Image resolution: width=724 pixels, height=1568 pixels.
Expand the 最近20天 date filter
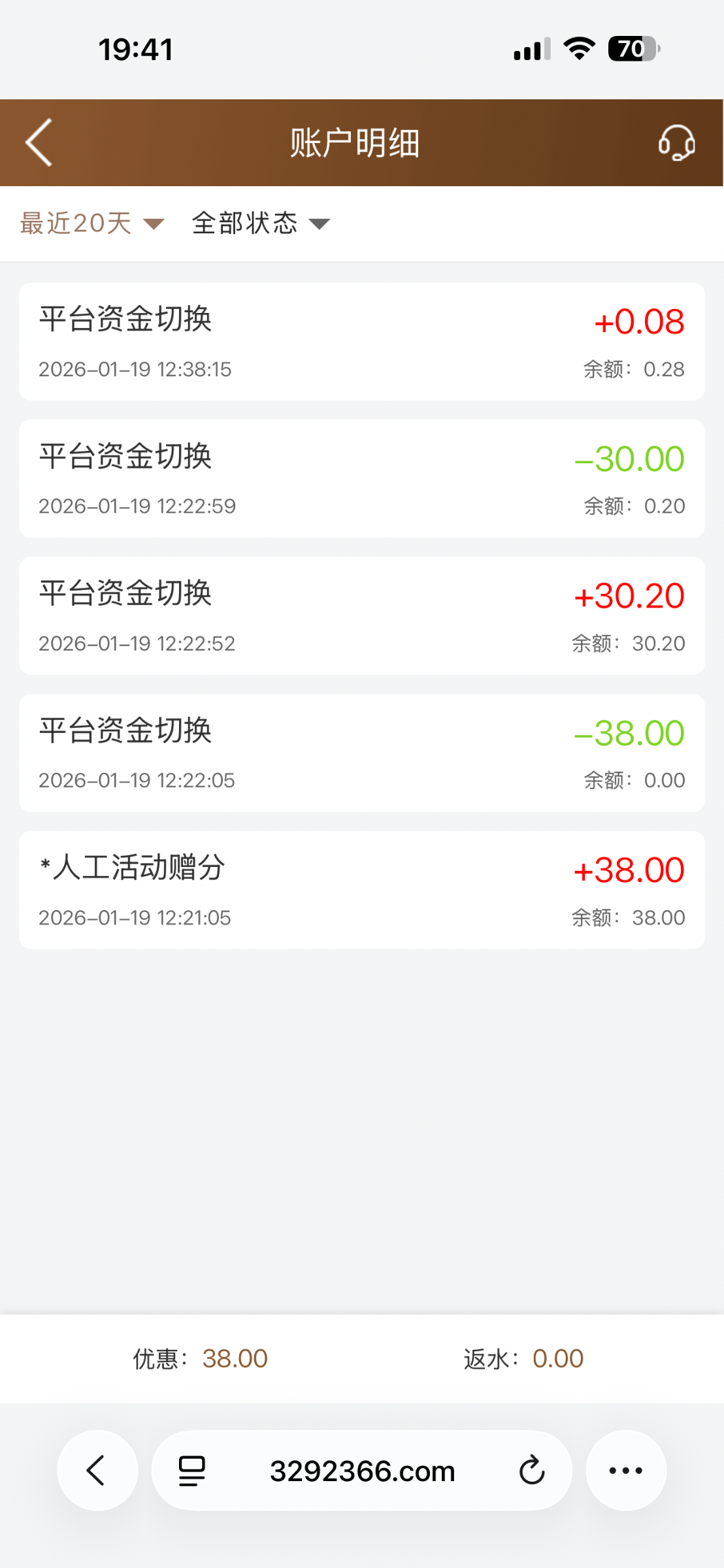[91, 223]
